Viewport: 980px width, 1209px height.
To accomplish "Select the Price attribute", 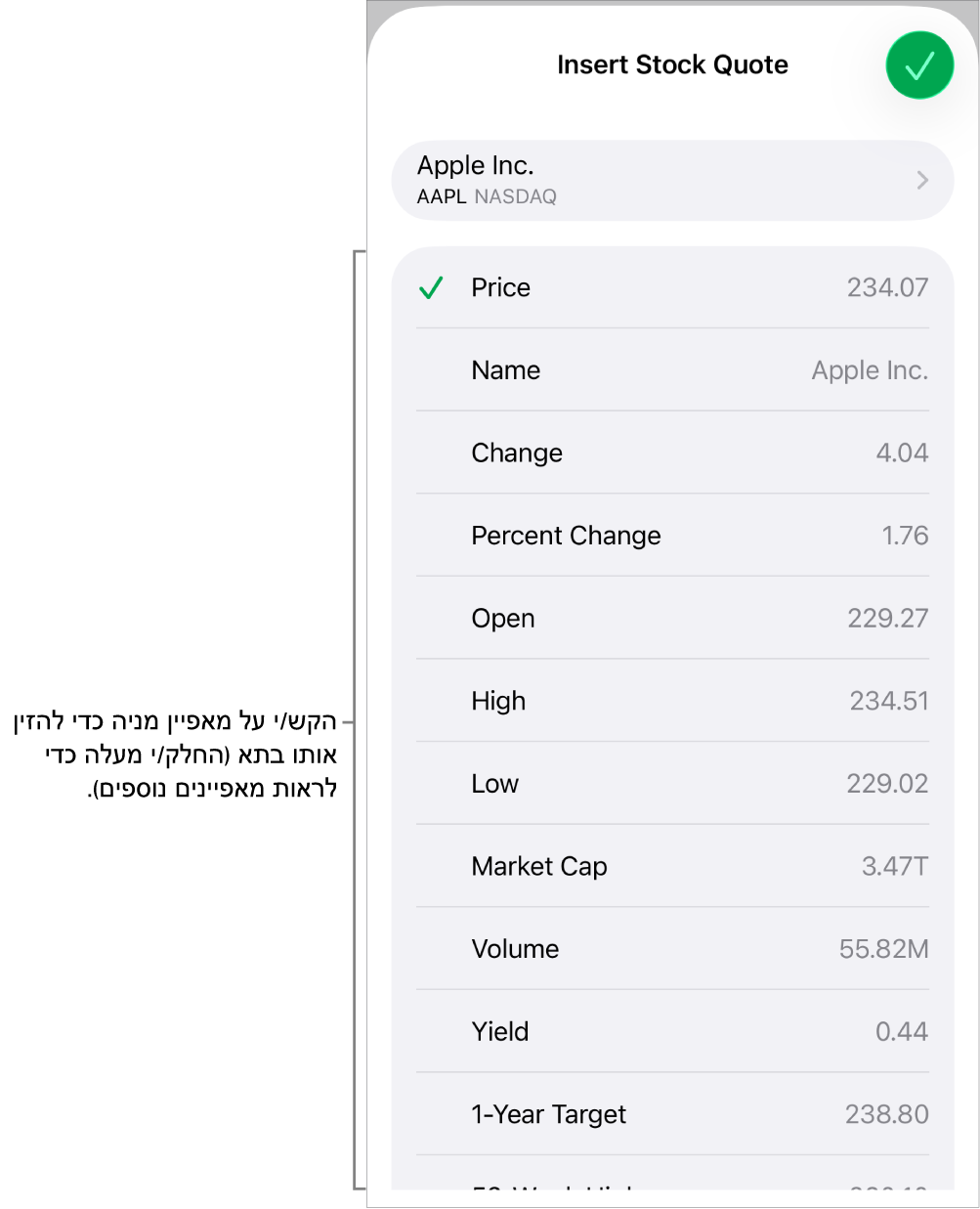I will coord(672,287).
